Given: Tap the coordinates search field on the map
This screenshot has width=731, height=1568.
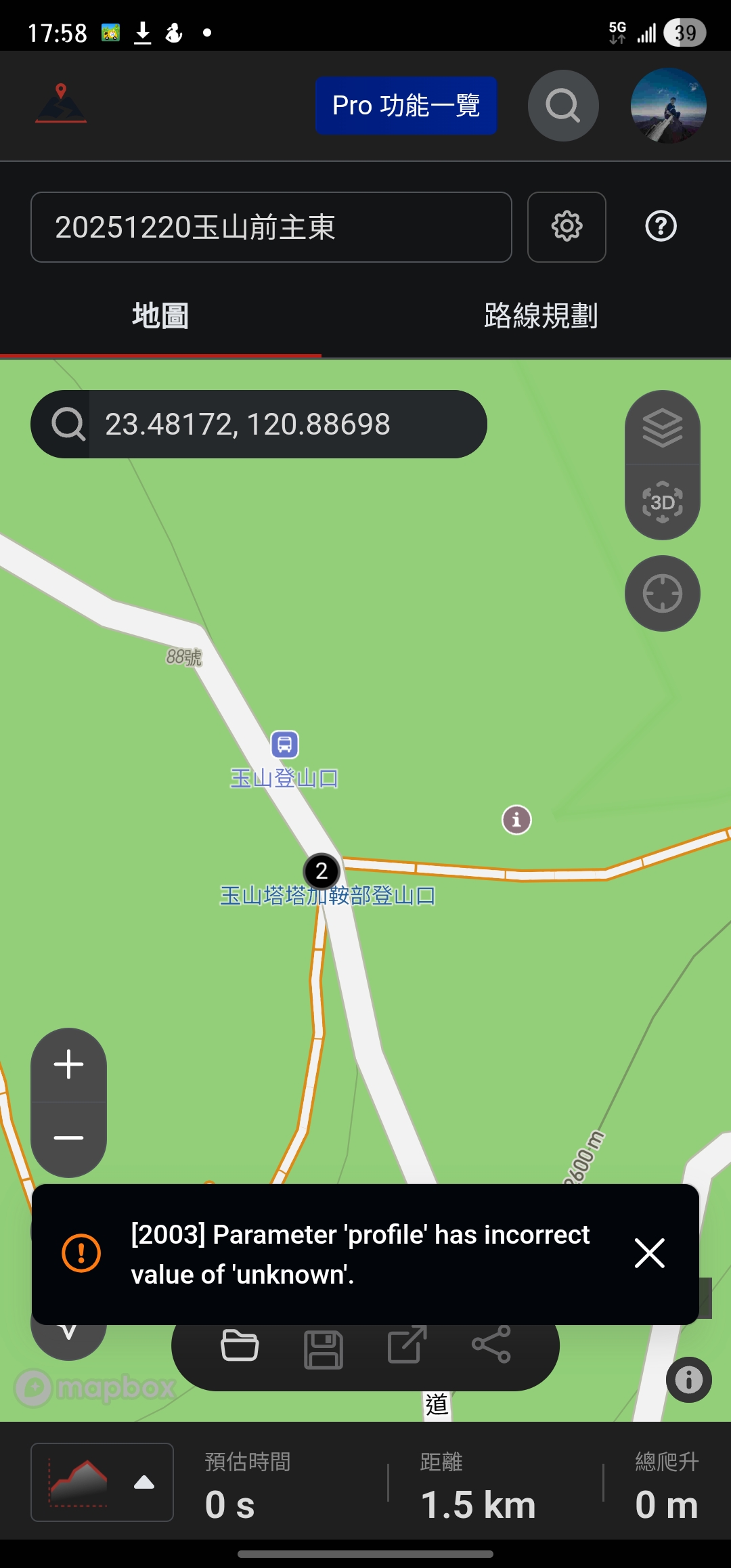Looking at the screenshot, I should click(x=284, y=424).
